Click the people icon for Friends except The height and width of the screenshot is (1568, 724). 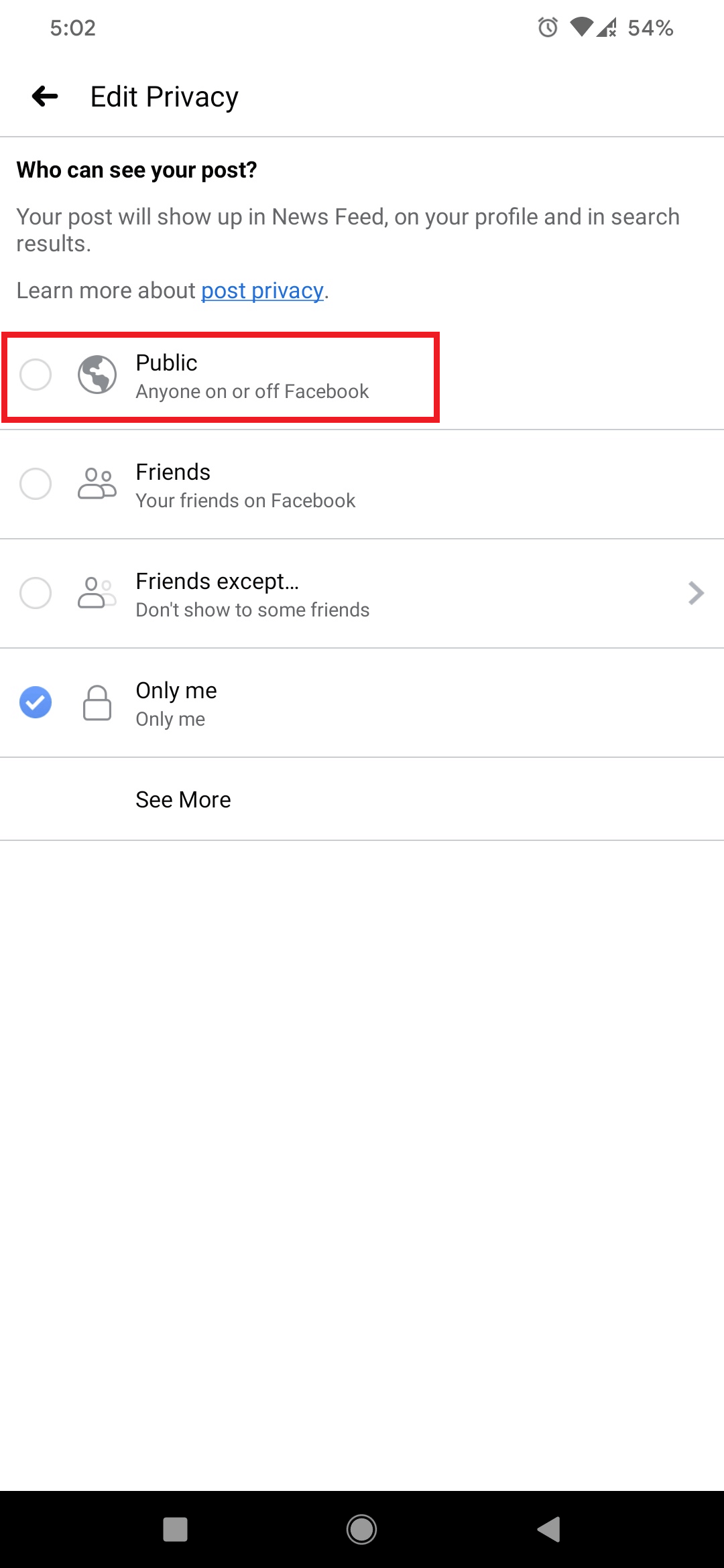coord(97,593)
